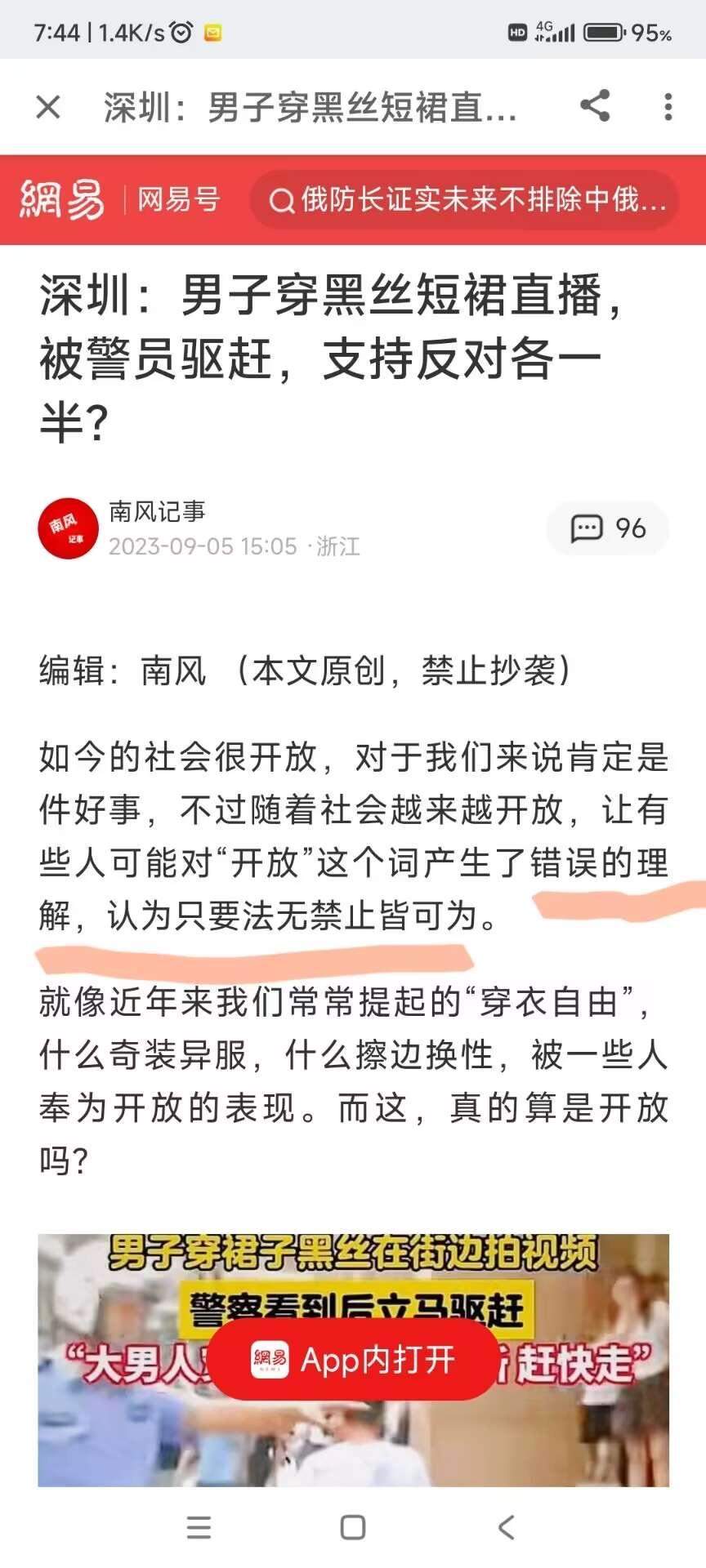Tap the App内打开 button
The width and height of the screenshot is (706, 1568).
point(353,1360)
